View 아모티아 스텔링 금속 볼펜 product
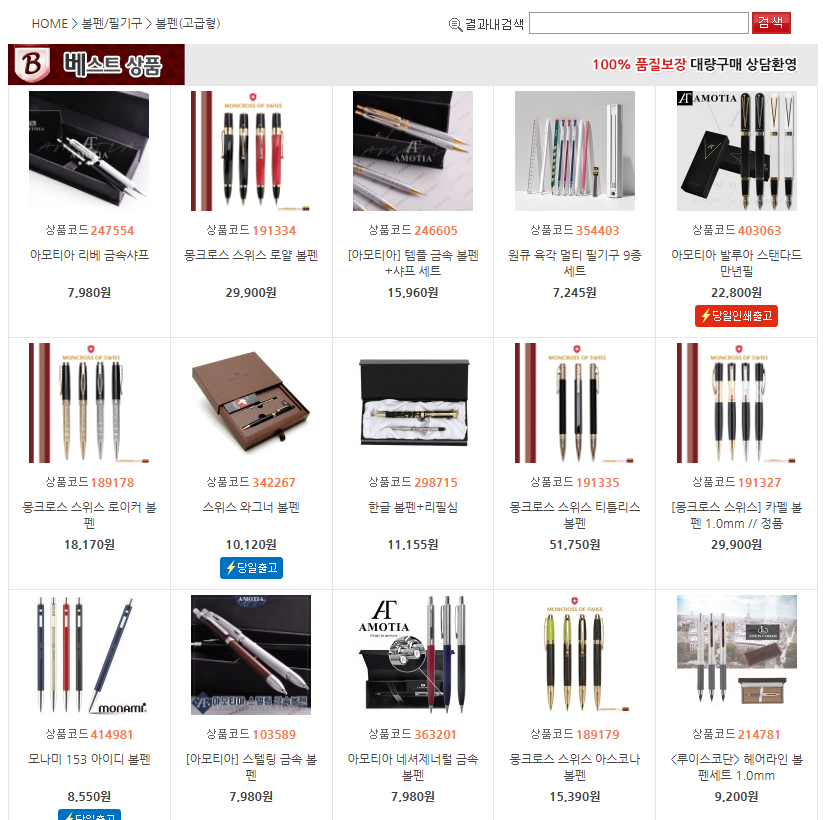The height and width of the screenshot is (820, 823). pyautogui.click(x=251, y=766)
